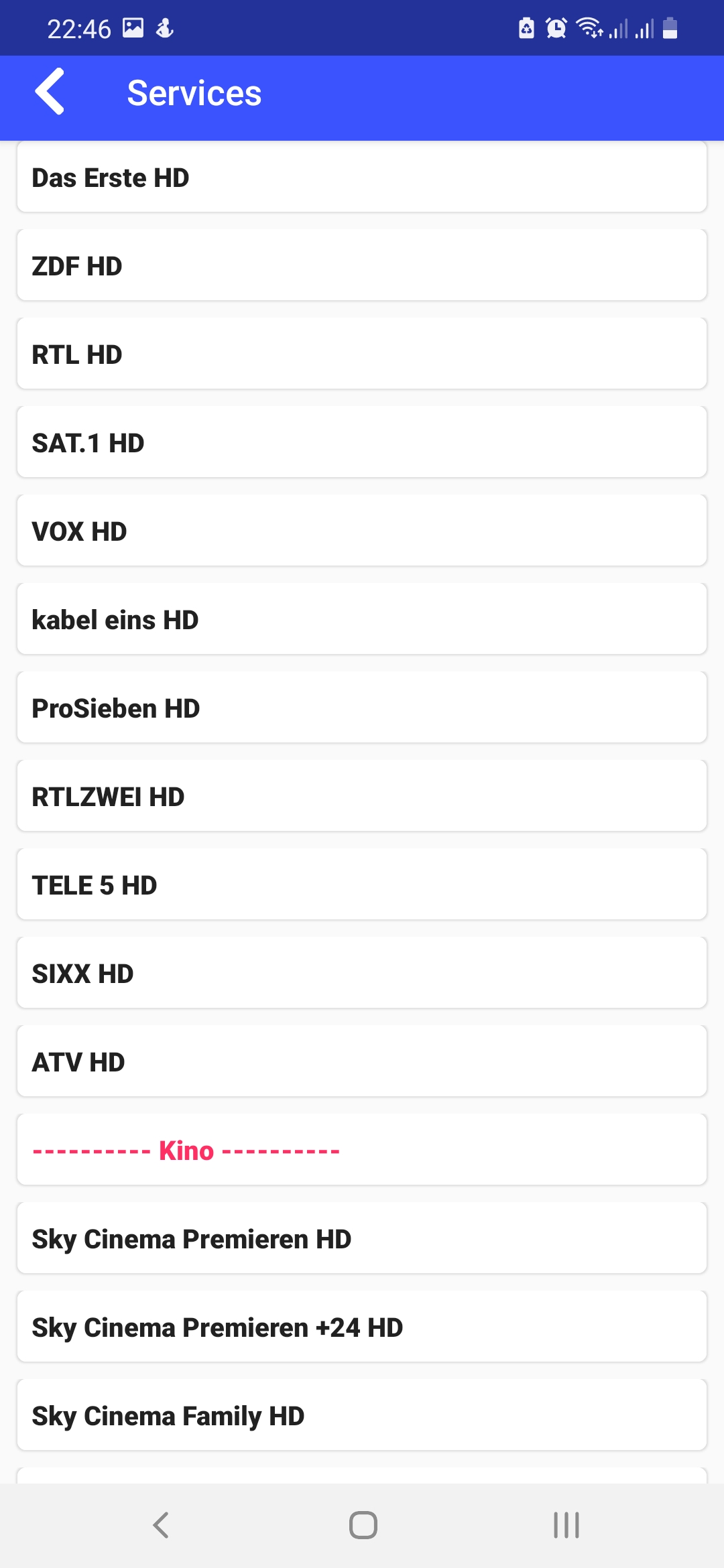Open Sky Cinema Premieren HD
Image resolution: width=724 pixels, height=1568 pixels.
click(362, 1238)
